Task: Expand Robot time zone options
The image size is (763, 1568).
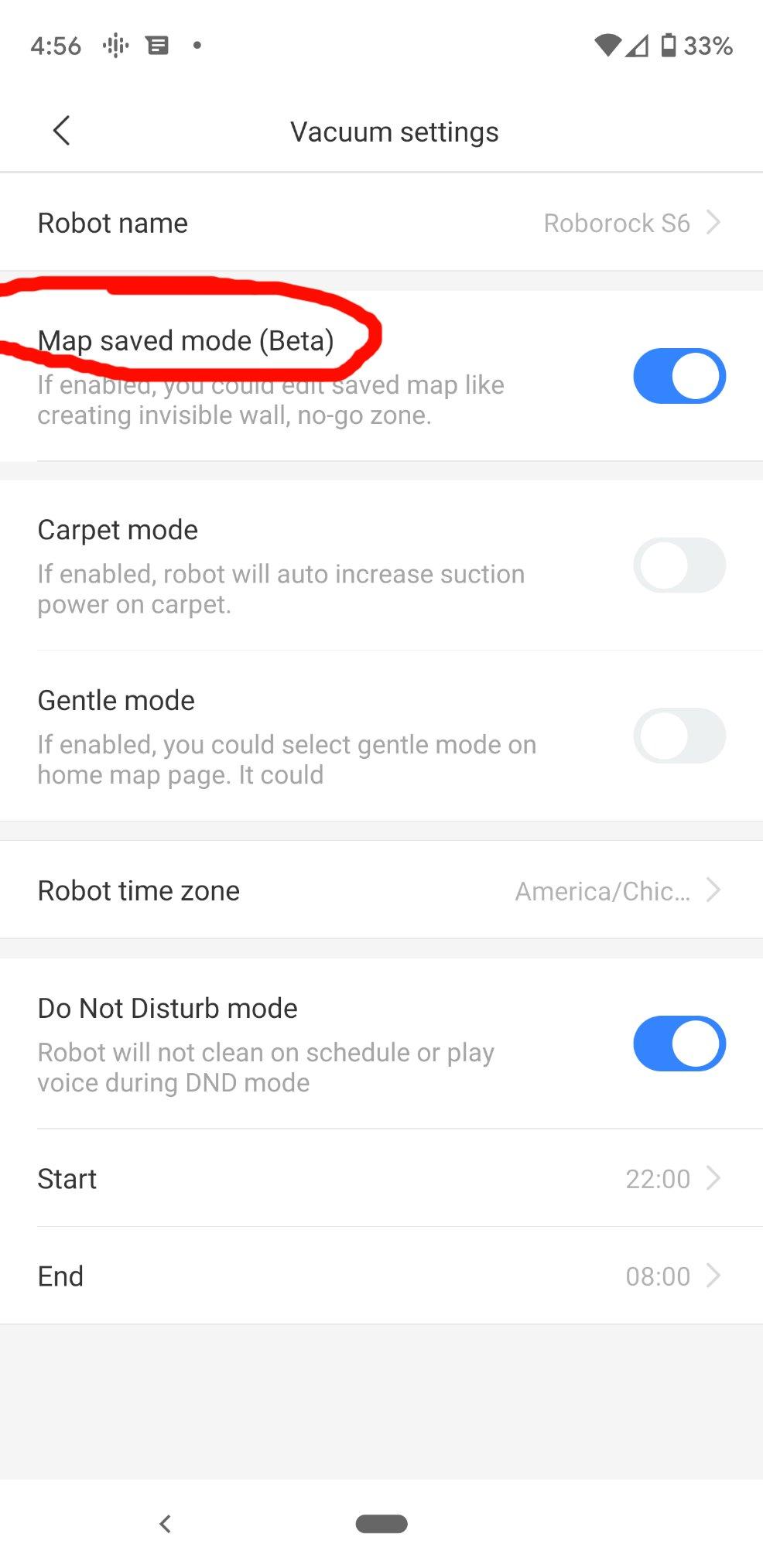Action: 713,890
